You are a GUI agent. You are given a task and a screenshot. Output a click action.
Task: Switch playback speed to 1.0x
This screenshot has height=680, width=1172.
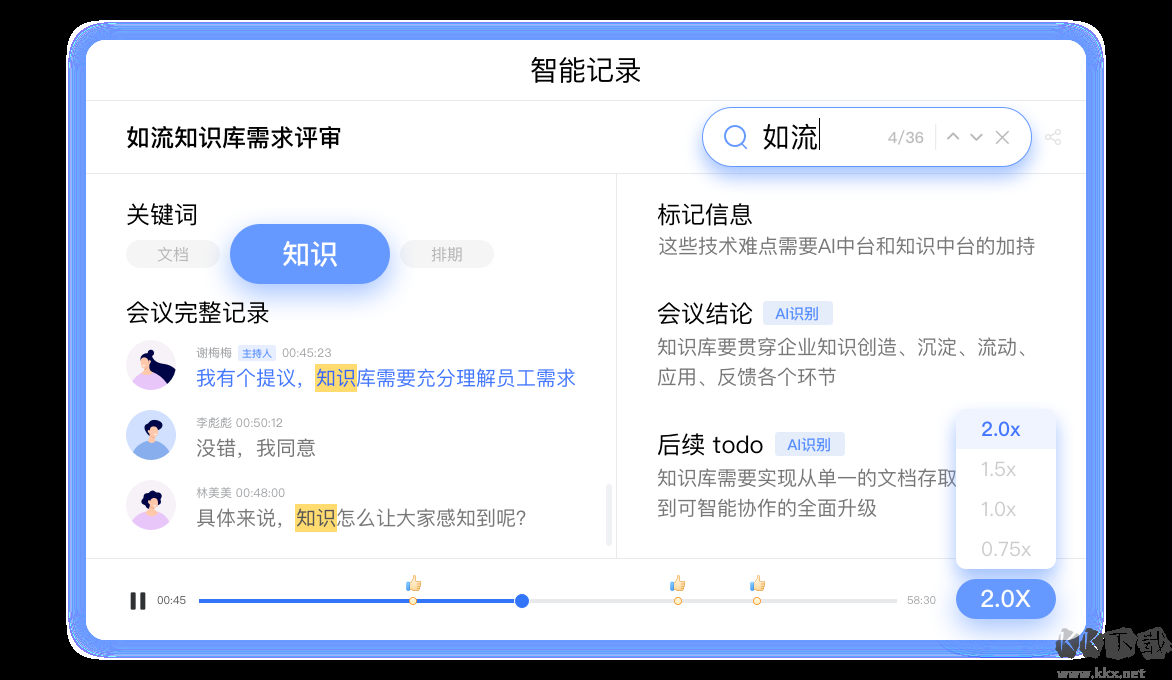(1000, 509)
